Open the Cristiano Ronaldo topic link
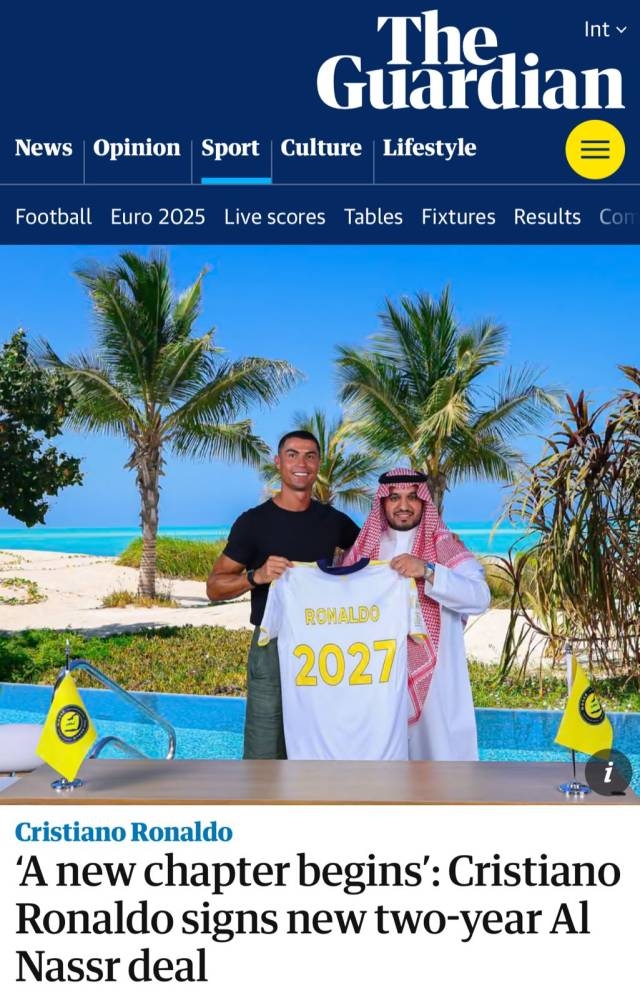 click(x=124, y=832)
